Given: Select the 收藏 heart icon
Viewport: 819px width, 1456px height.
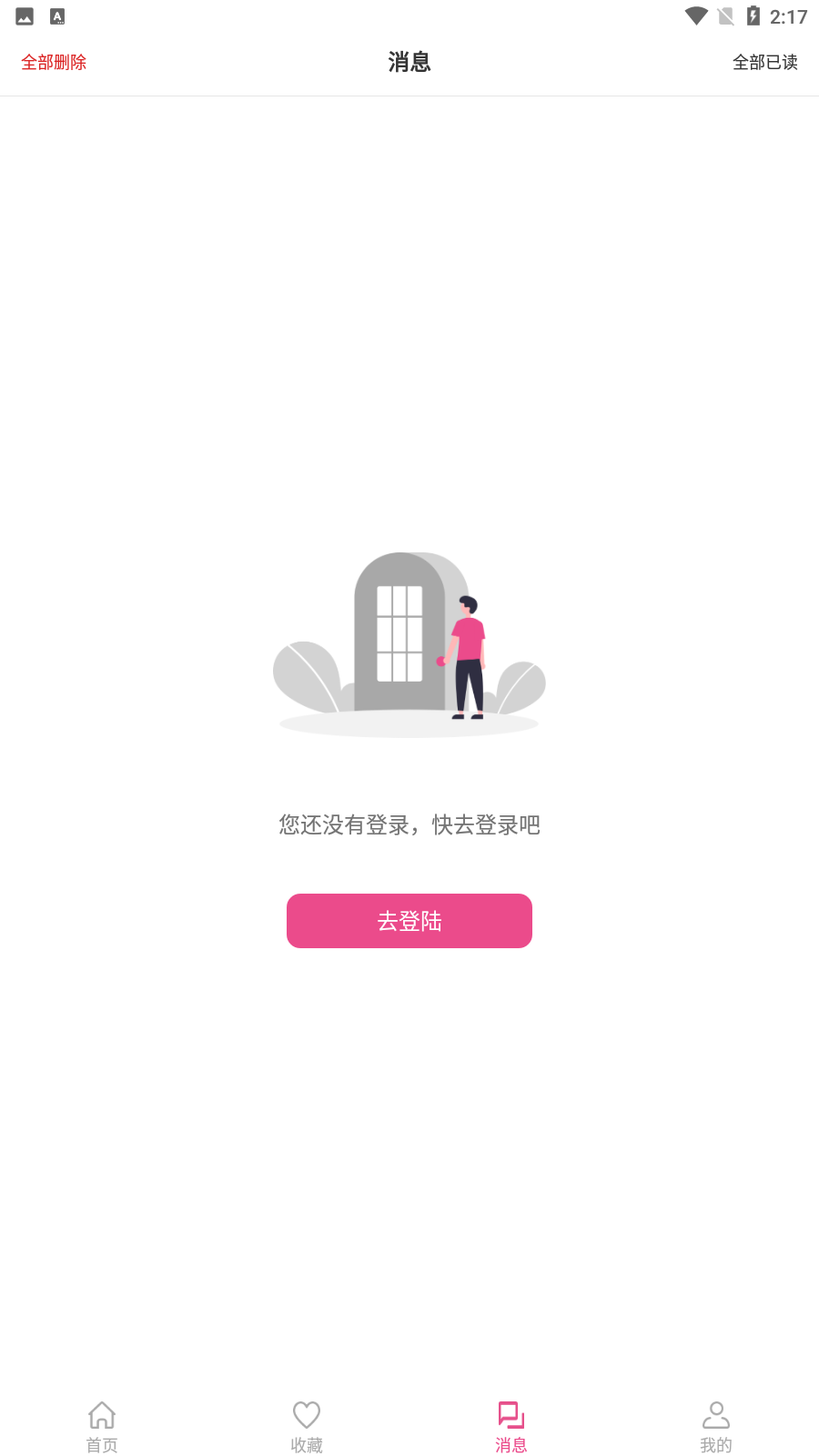Looking at the screenshot, I should pyautogui.click(x=306, y=1414).
